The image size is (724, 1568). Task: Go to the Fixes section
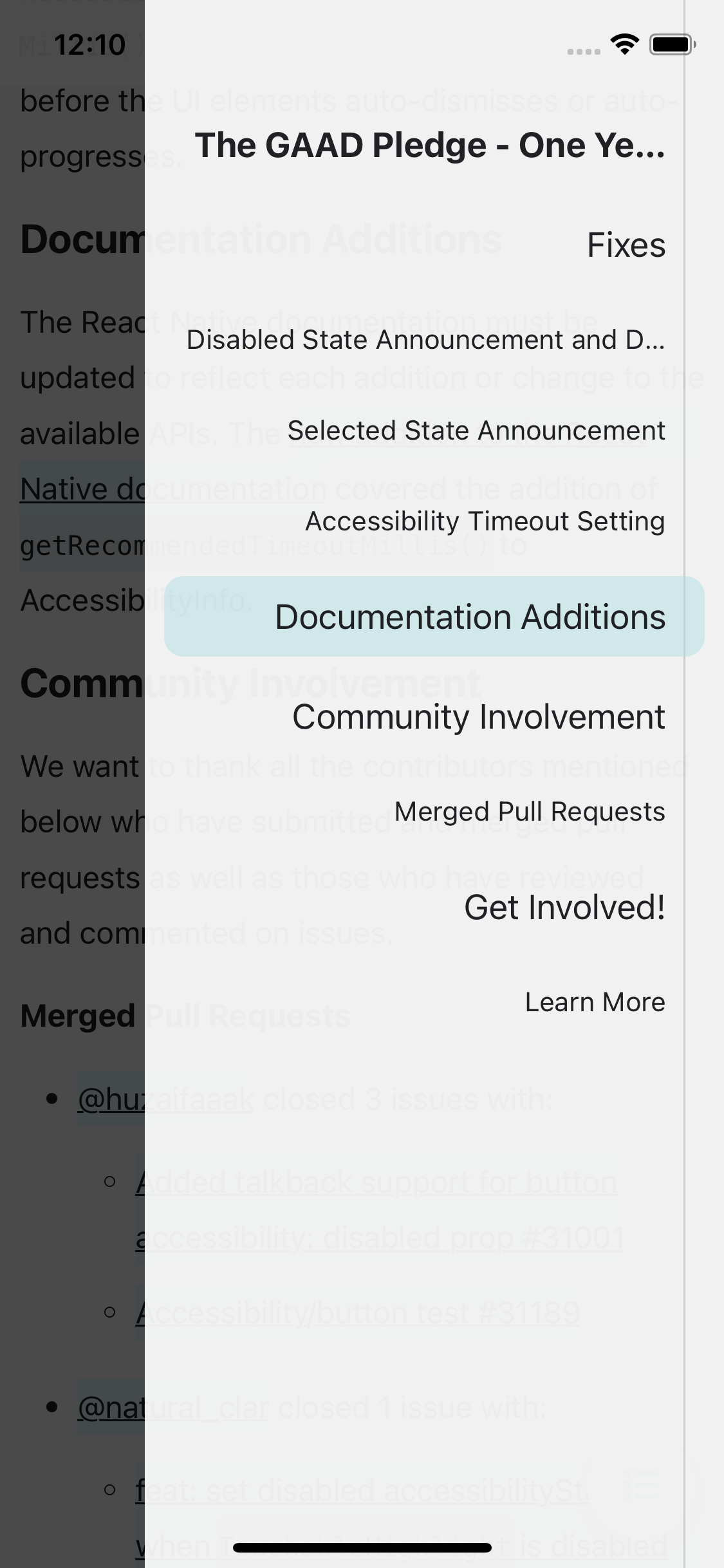pos(626,245)
